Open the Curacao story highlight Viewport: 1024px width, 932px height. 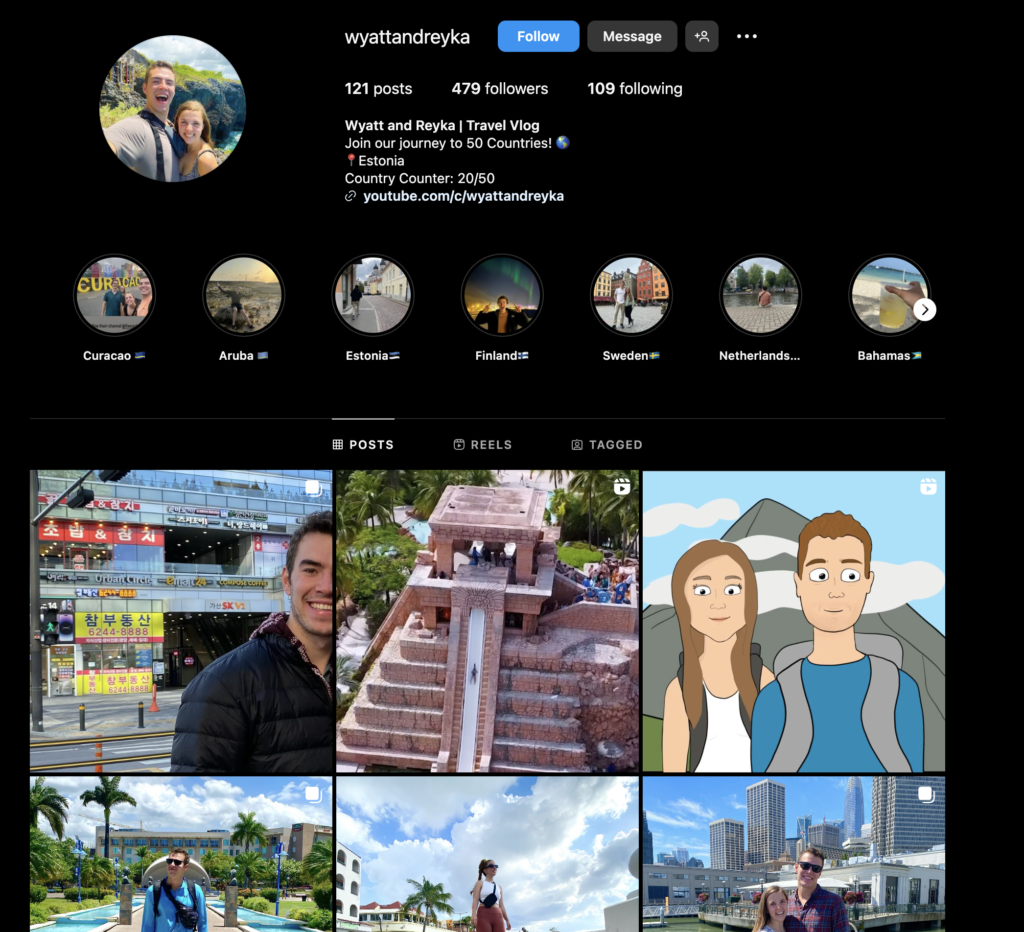point(114,295)
